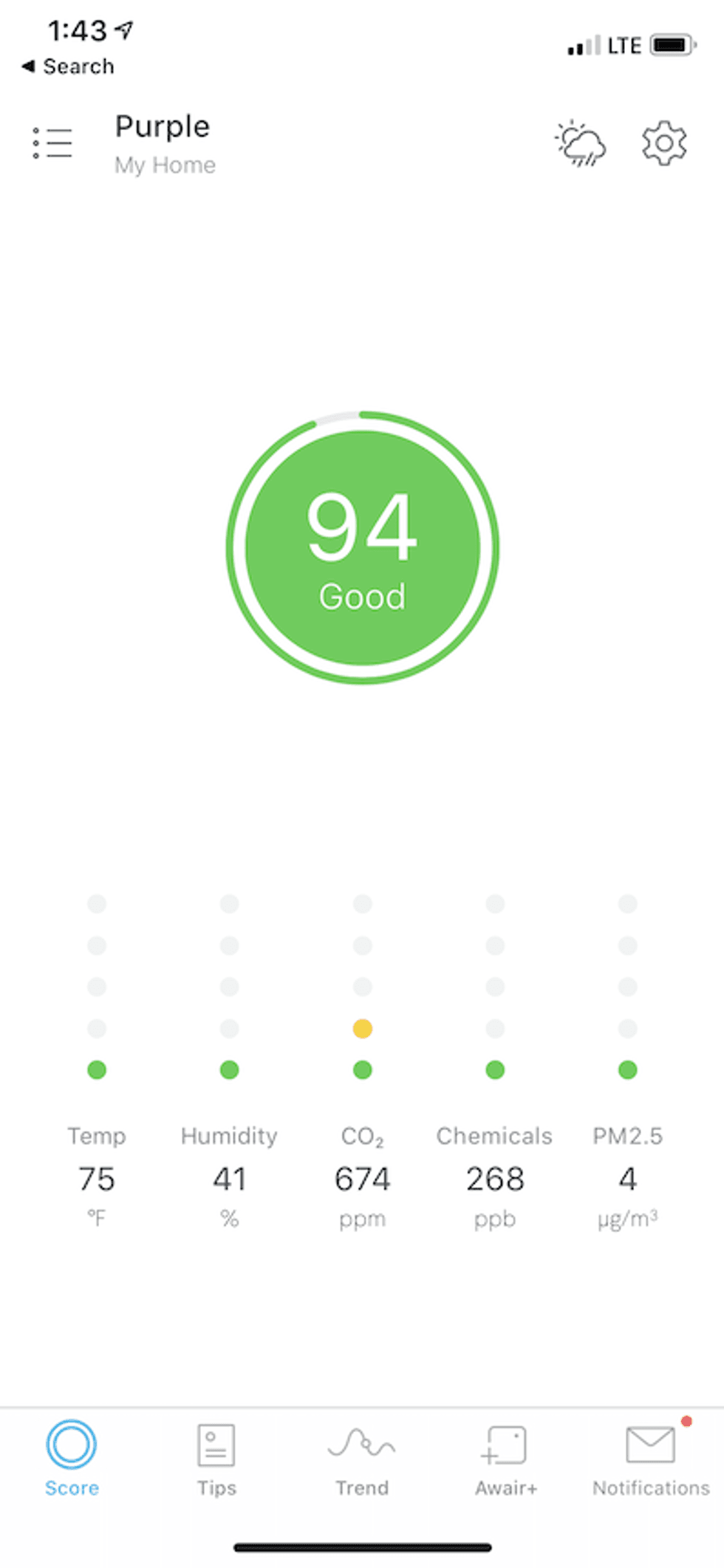The height and width of the screenshot is (1568, 724).
Task: Open CO2 674 ppm details
Action: [362, 1177]
